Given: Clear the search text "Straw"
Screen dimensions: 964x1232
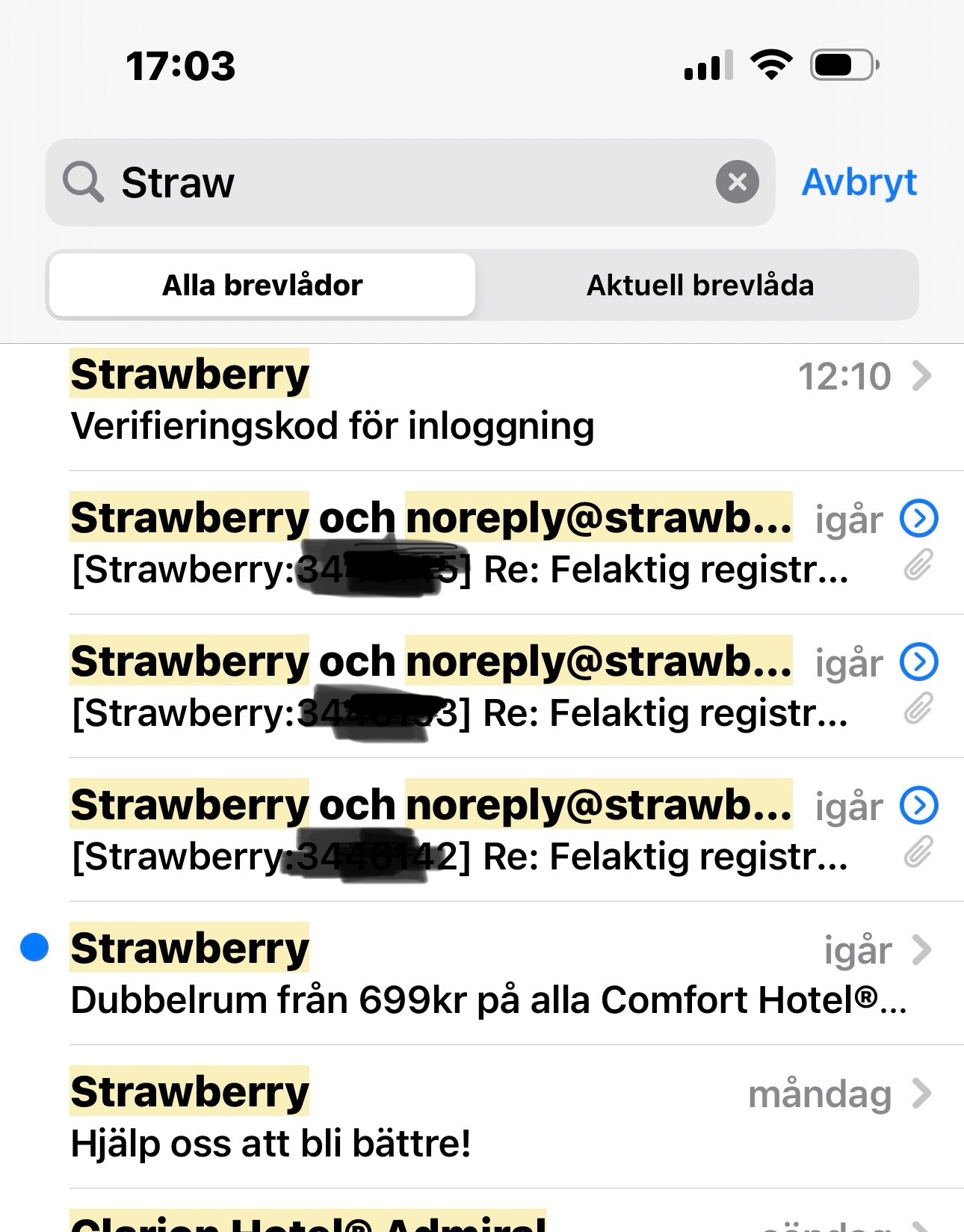Looking at the screenshot, I should click(x=737, y=182).
